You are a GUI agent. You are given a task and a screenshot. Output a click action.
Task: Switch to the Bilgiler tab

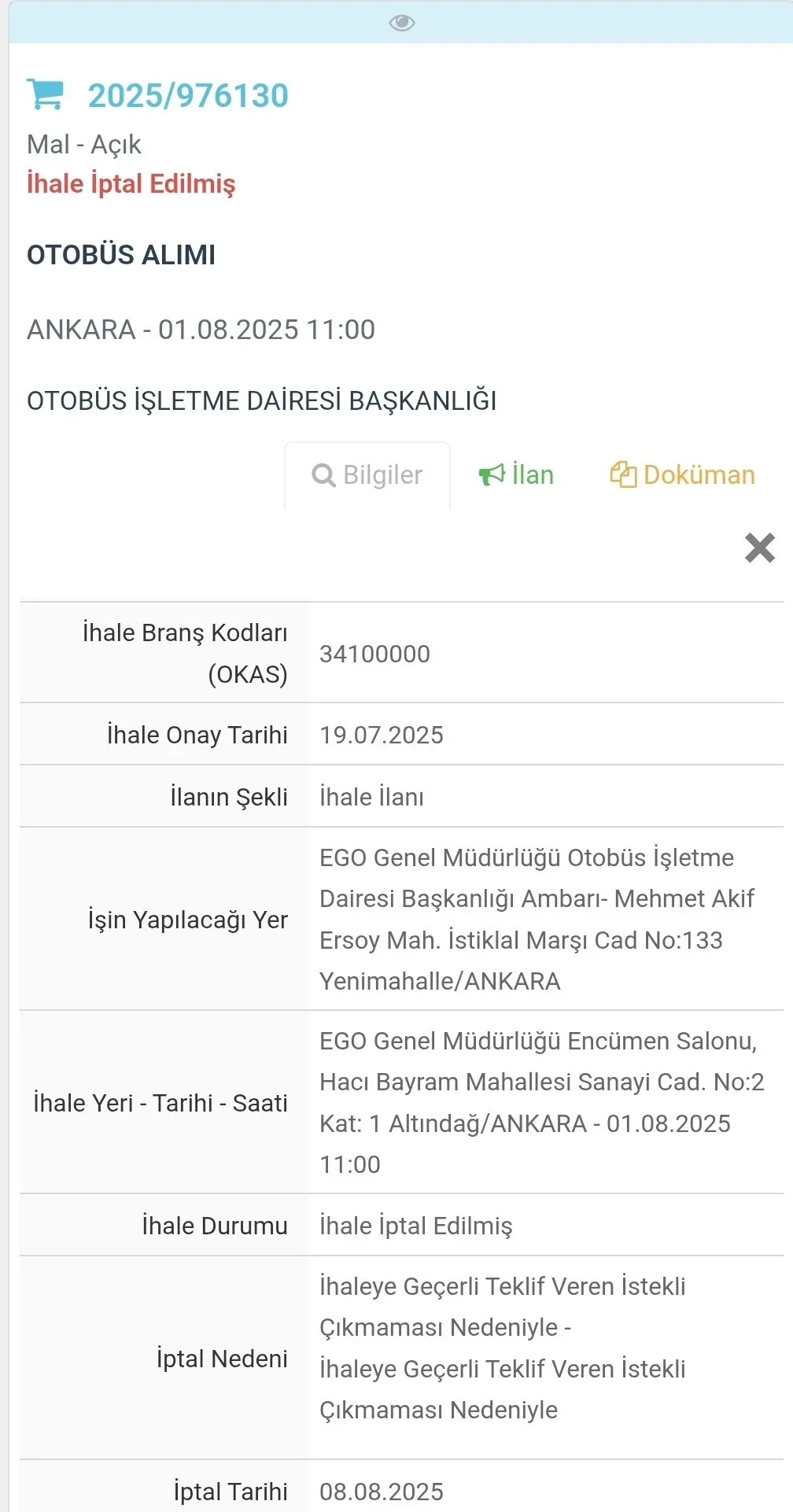coord(367,475)
